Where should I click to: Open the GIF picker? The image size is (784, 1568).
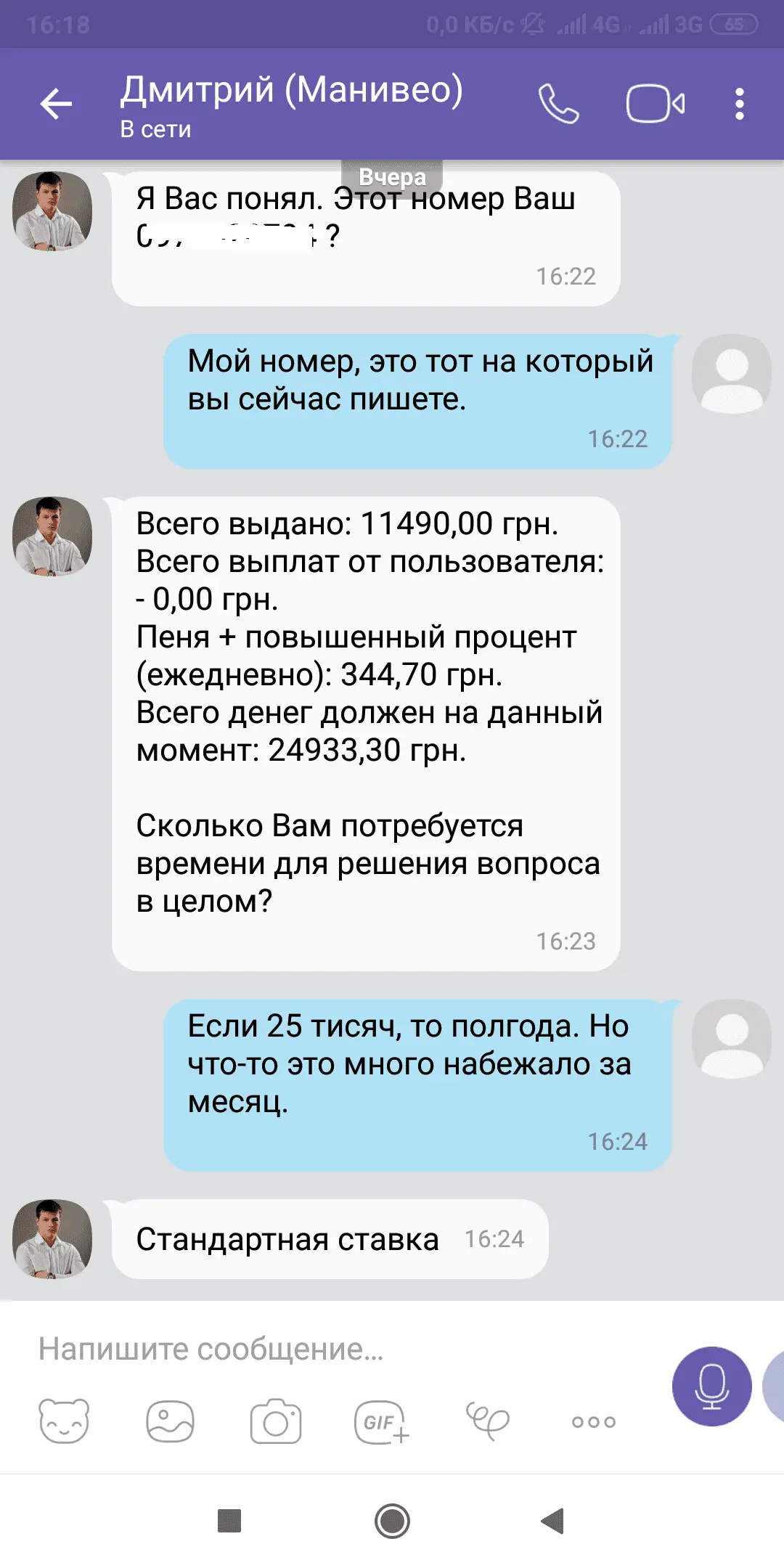point(381,1422)
